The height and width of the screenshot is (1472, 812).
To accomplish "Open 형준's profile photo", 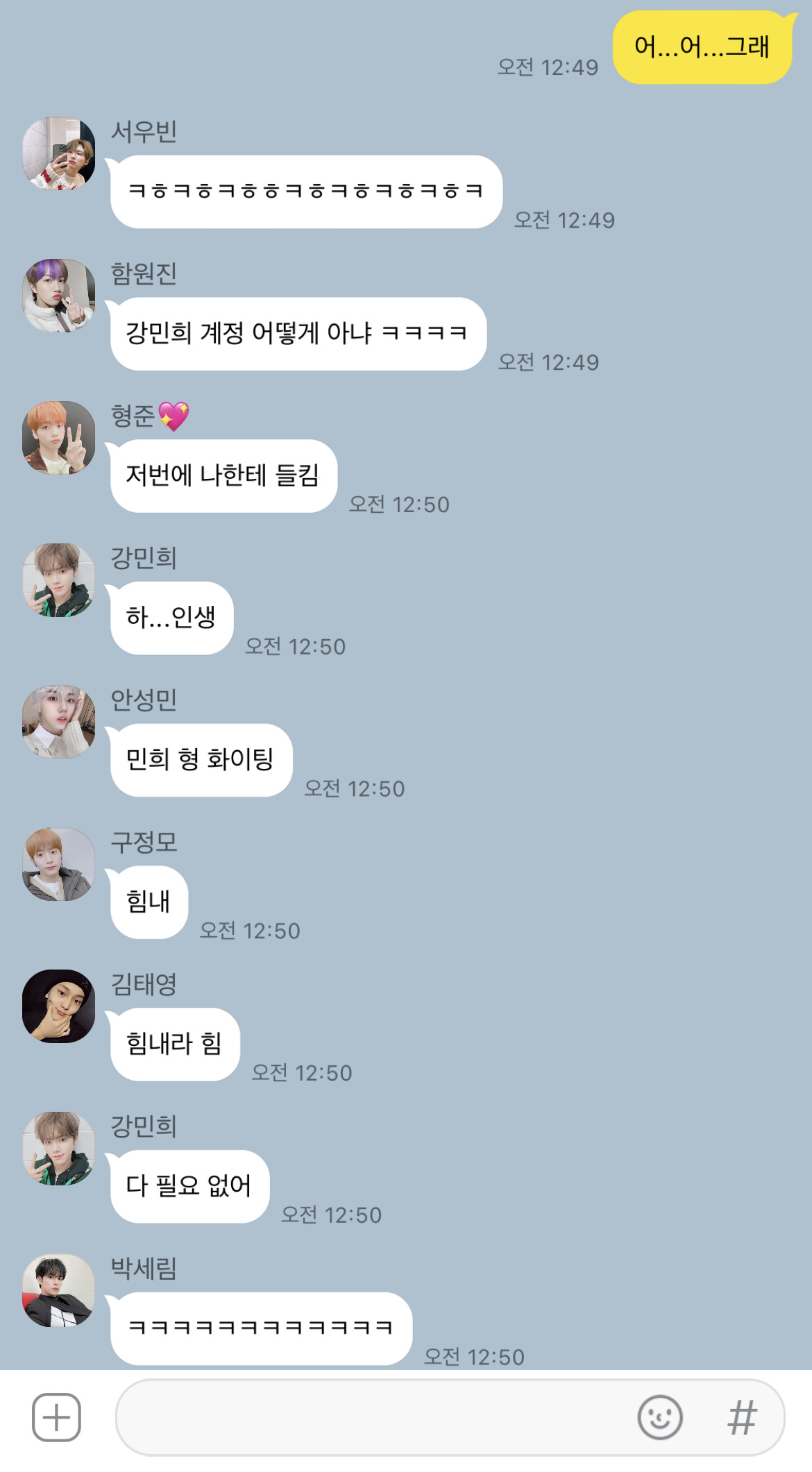I will pyautogui.click(x=59, y=438).
